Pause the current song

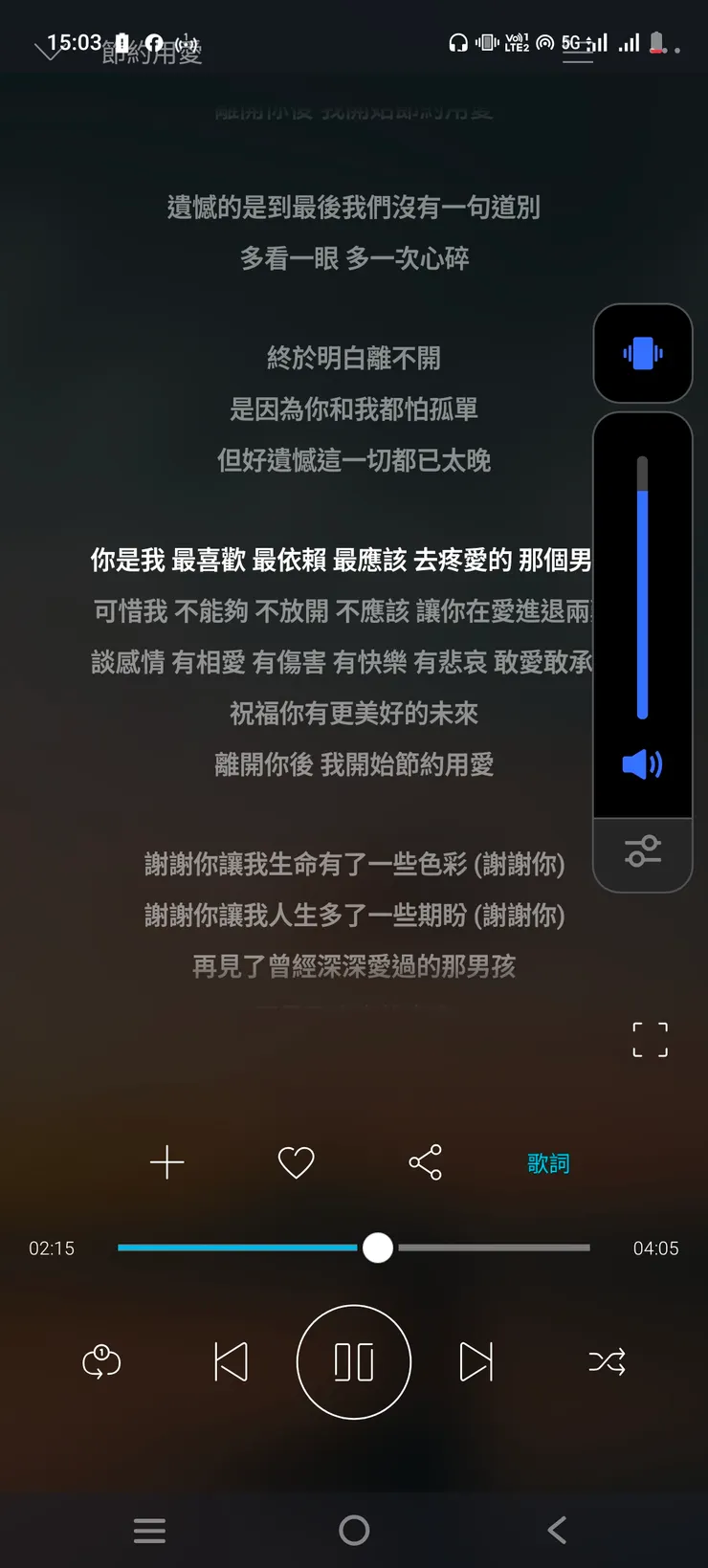(x=354, y=1360)
